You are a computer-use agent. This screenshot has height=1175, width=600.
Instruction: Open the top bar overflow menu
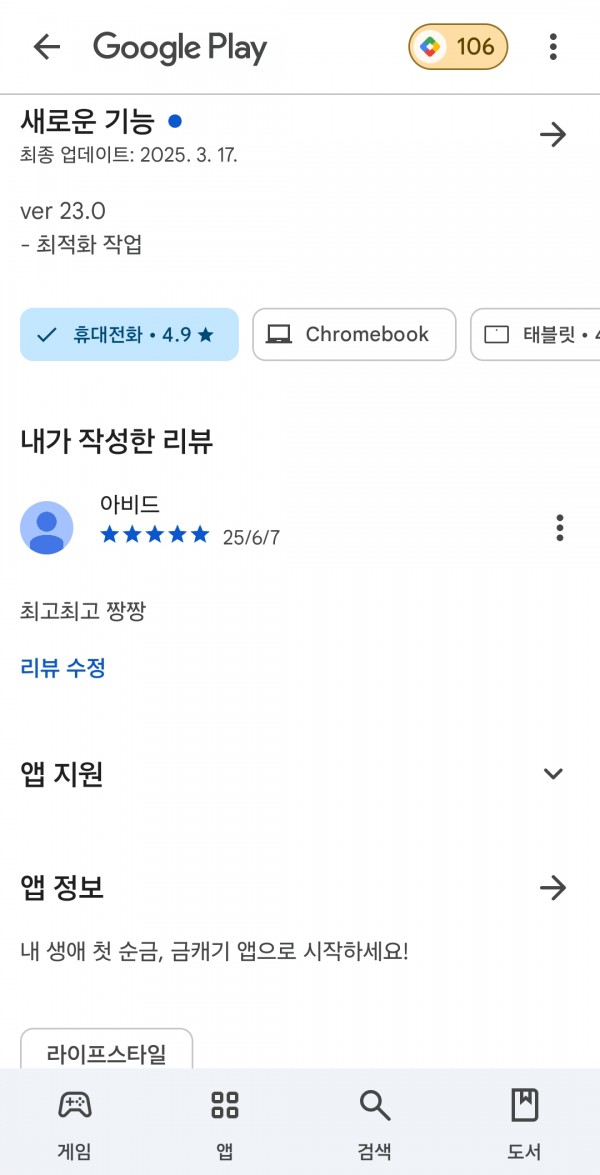pos(553,47)
